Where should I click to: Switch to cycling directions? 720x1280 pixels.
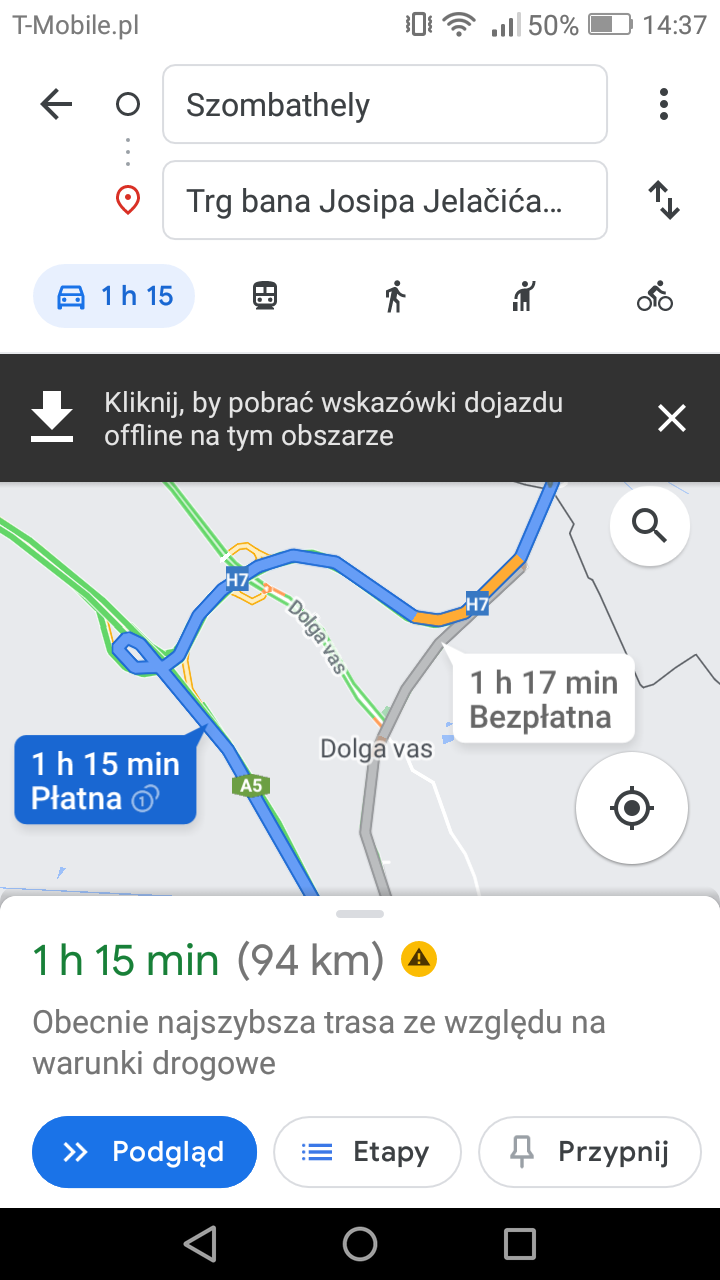coord(655,296)
